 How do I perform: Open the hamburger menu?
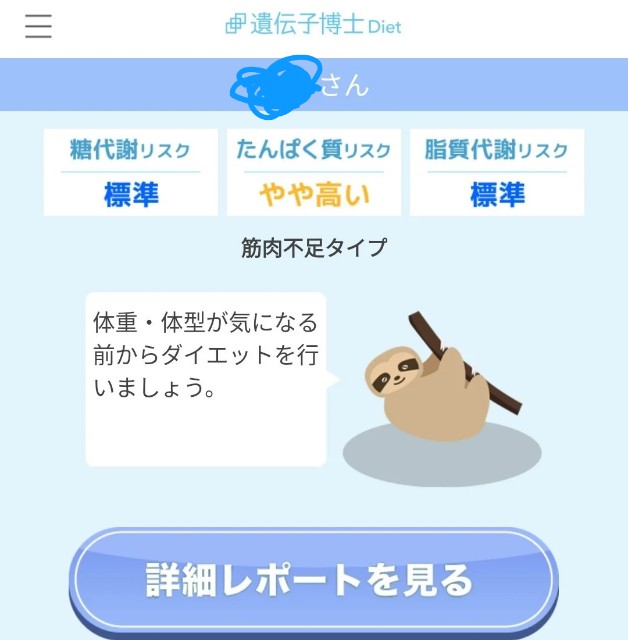38,26
